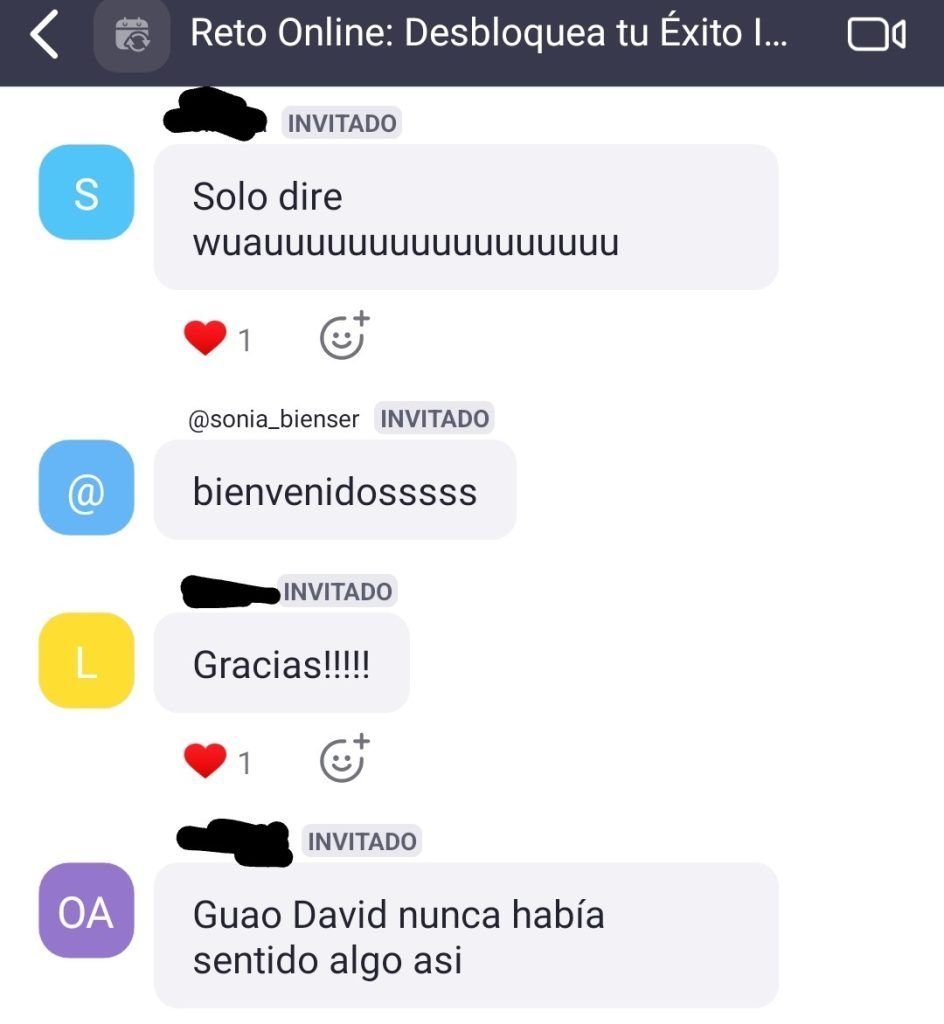
Task: Open the blue S avatar profile
Action: click(x=86, y=193)
